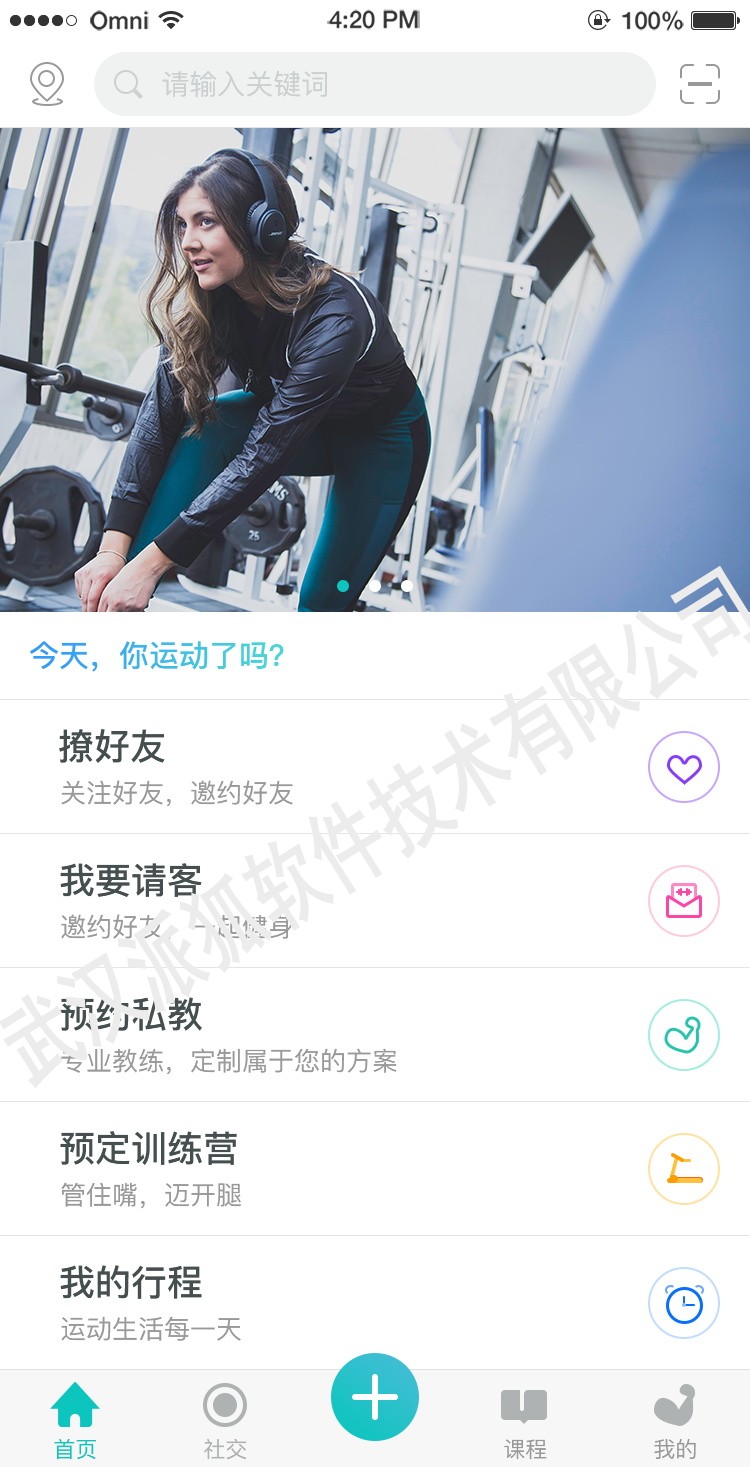This screenshot has height=1467, width=750.
Task: Open the scan code icon
Action: (700, 84)
